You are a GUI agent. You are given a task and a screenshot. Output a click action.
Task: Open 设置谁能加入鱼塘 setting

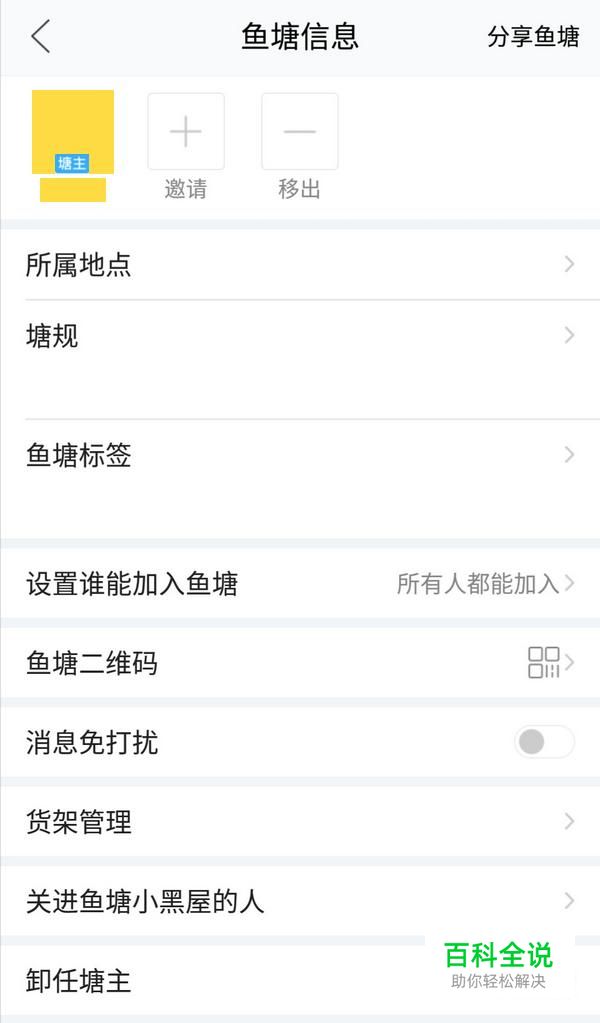click(300, 583)
